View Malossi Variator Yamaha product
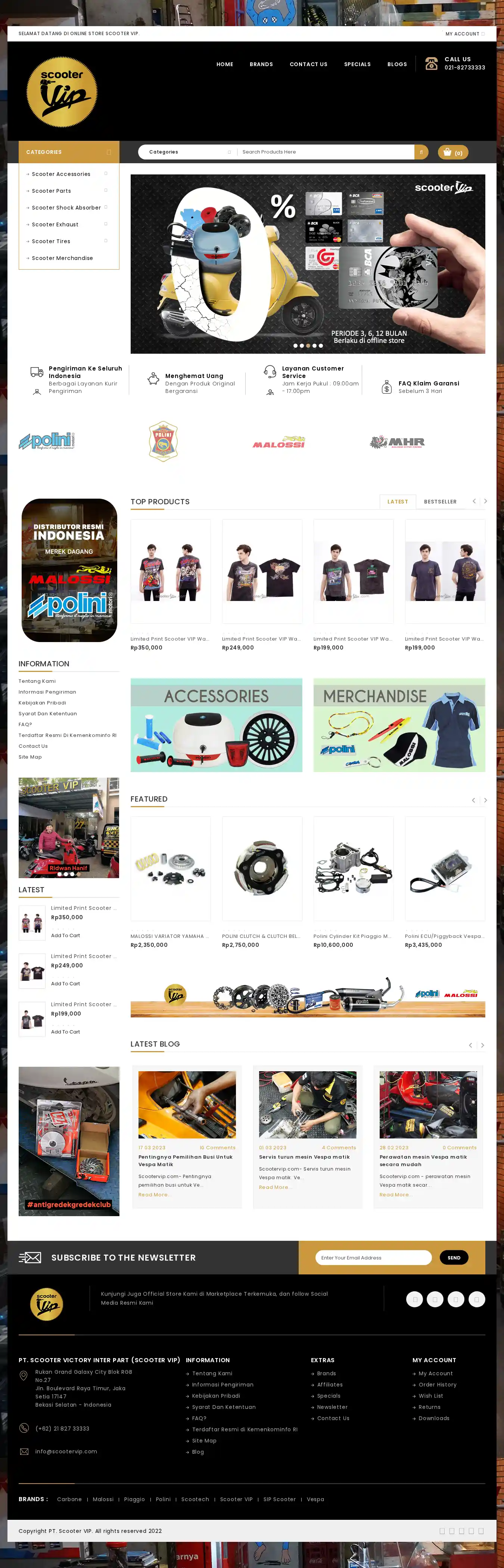 (x=171, y=869)
